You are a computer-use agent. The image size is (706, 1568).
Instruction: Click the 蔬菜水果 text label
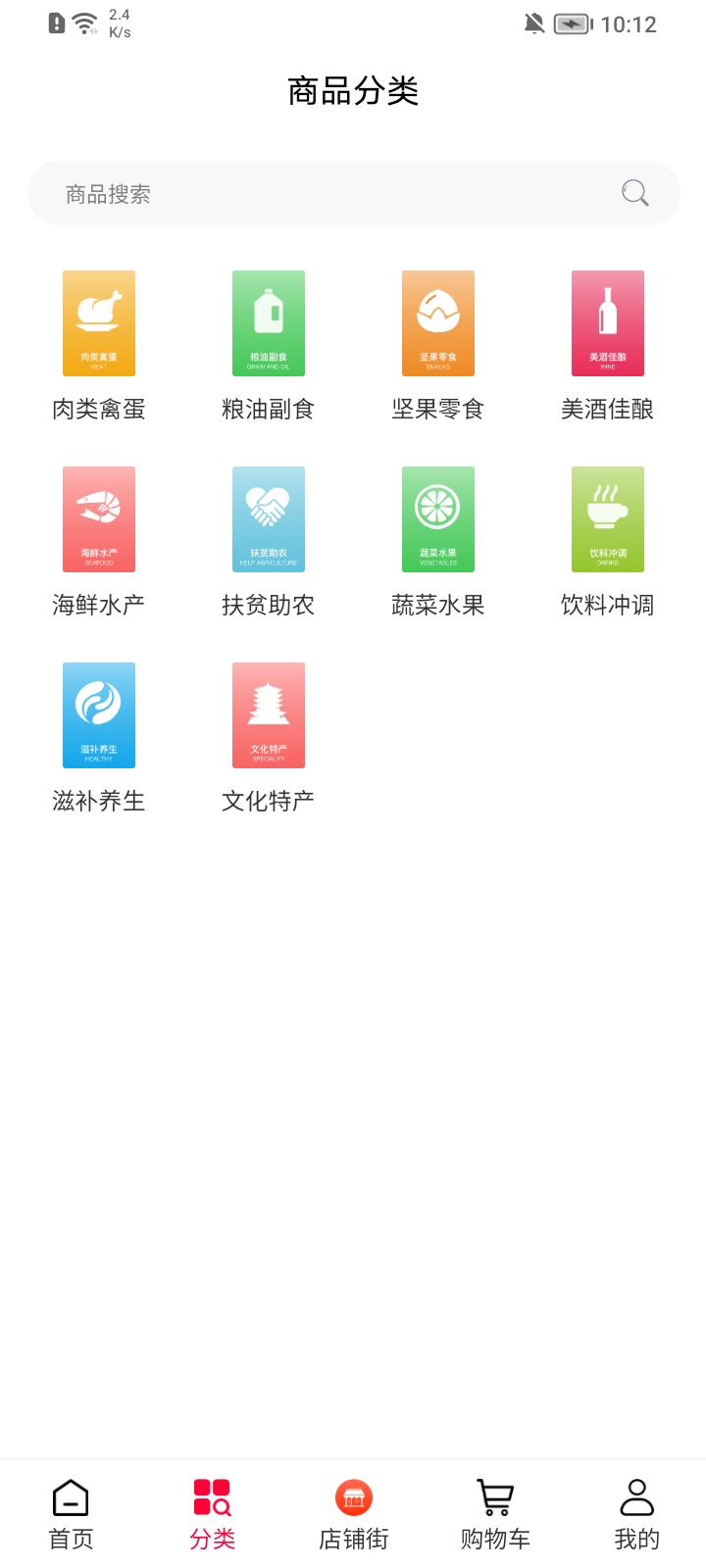tap(437, 606)
